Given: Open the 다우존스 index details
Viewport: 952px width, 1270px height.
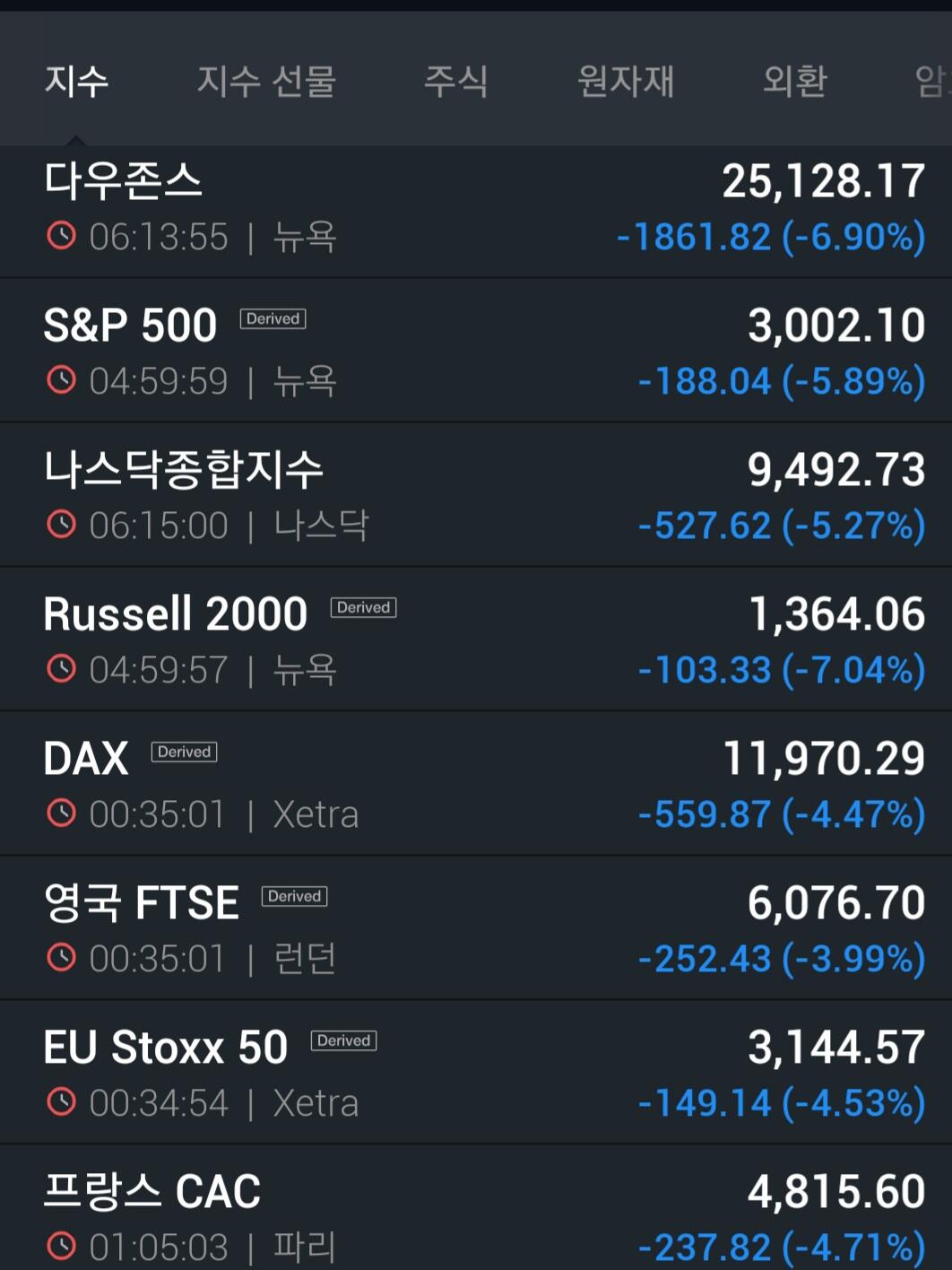Looking at the screenshot, I should (x=475, y=210).
